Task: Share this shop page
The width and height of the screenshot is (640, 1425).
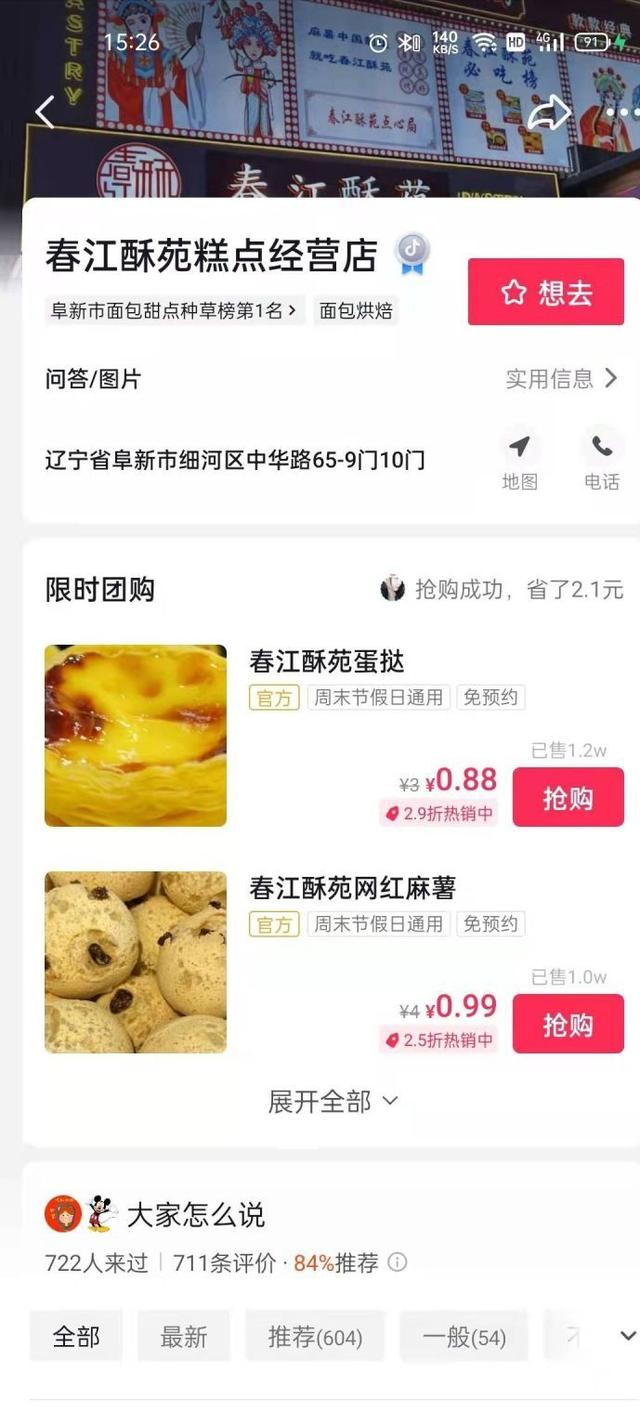Action: pyautogui.click(x=548, y=113)
